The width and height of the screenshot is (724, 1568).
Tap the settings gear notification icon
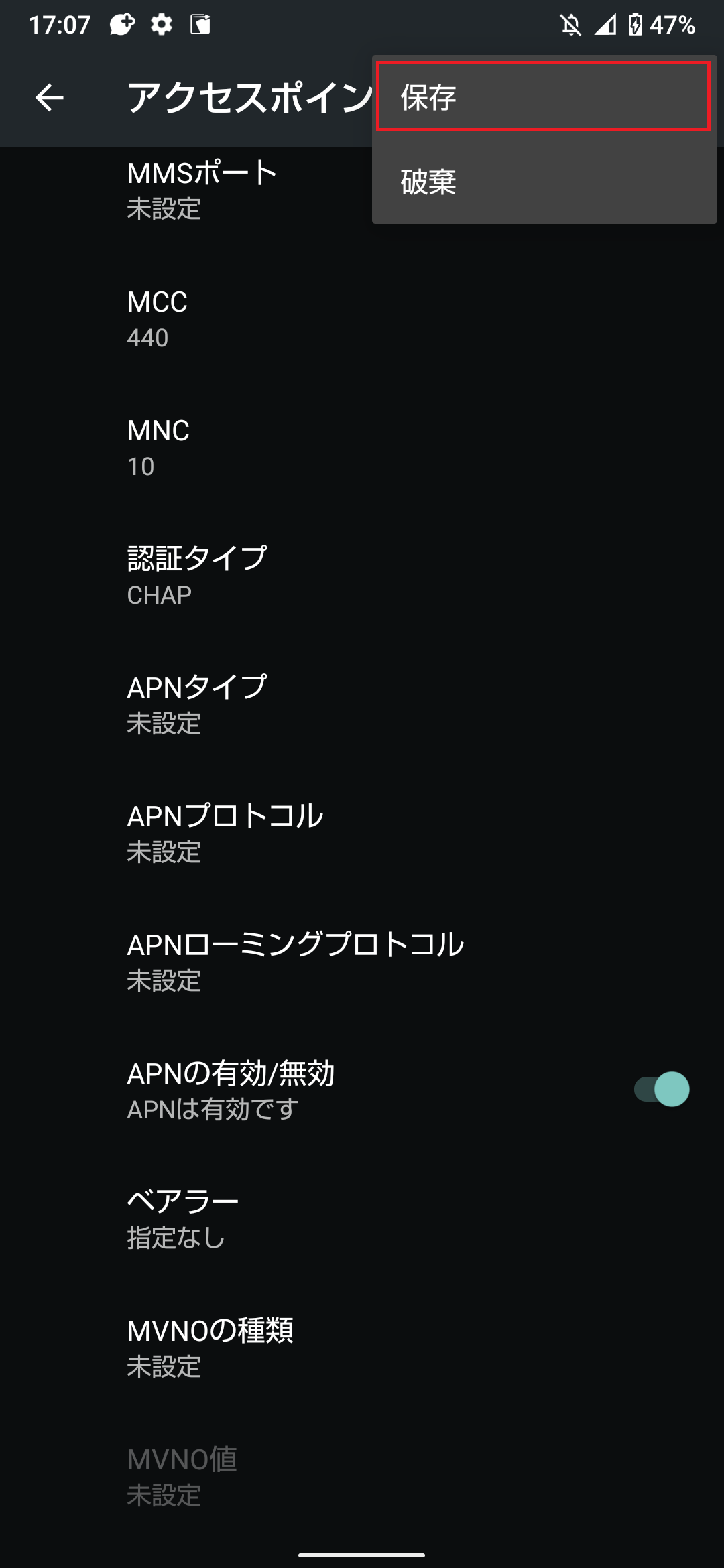pos(160,25)
